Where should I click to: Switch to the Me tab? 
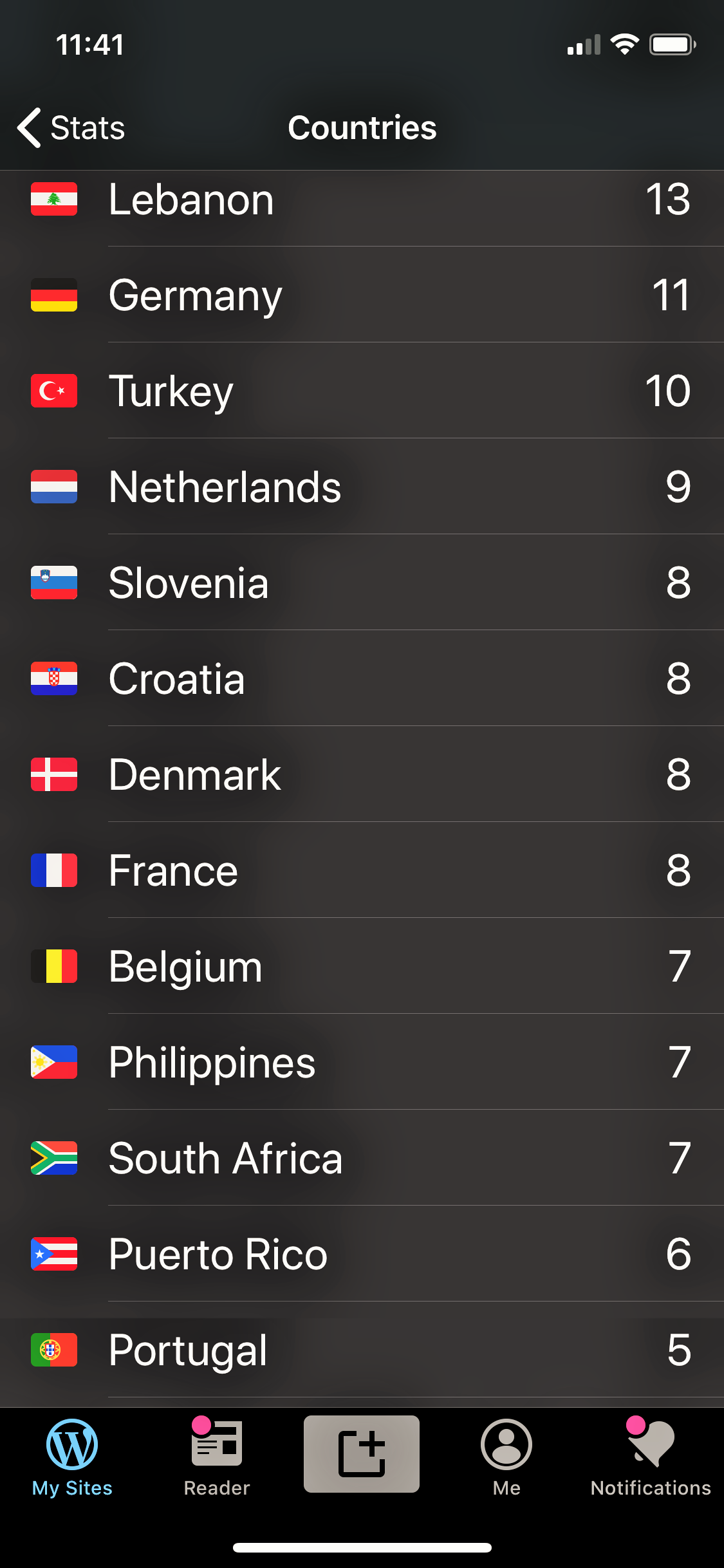[506, 1457]
